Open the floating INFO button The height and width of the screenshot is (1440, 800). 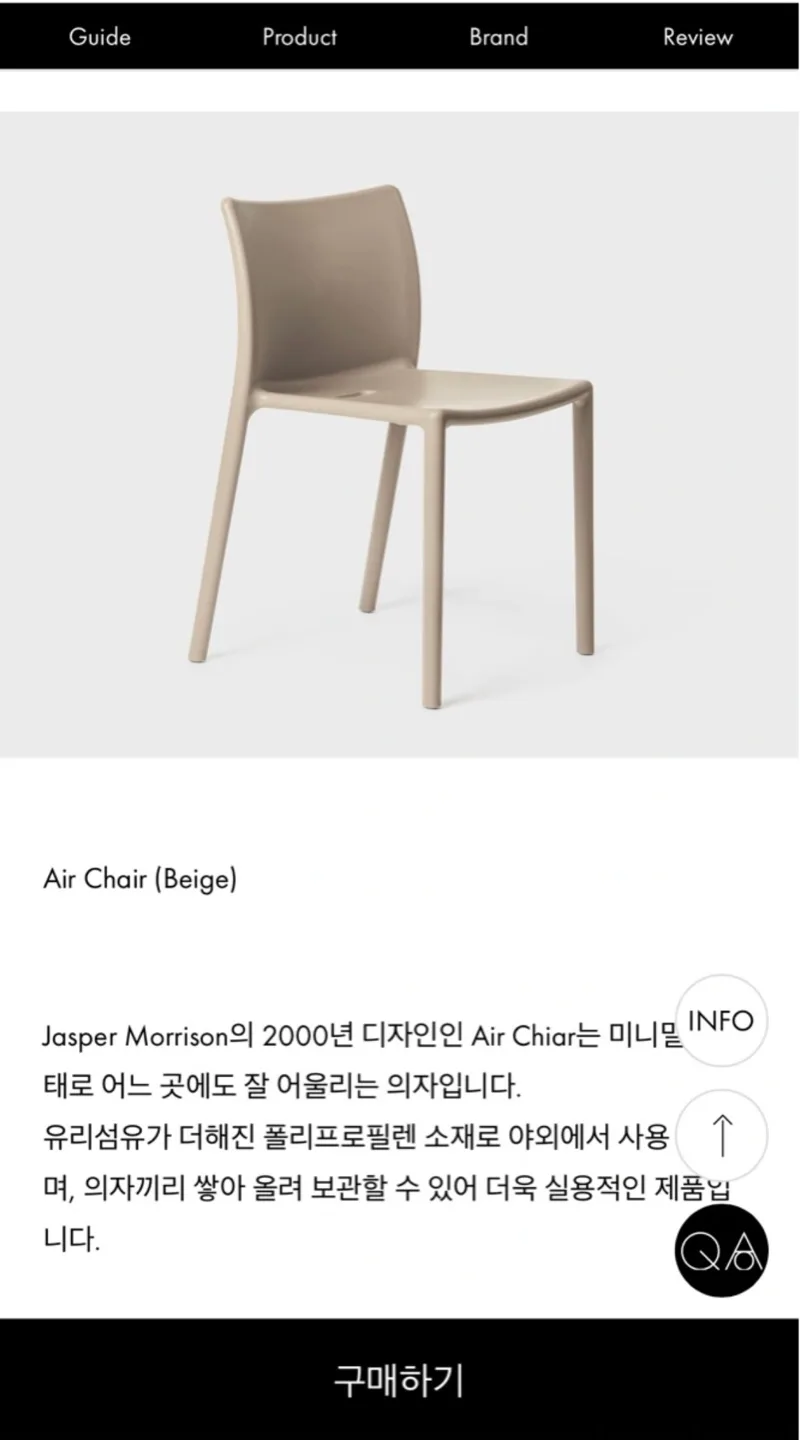(721, 1021)
